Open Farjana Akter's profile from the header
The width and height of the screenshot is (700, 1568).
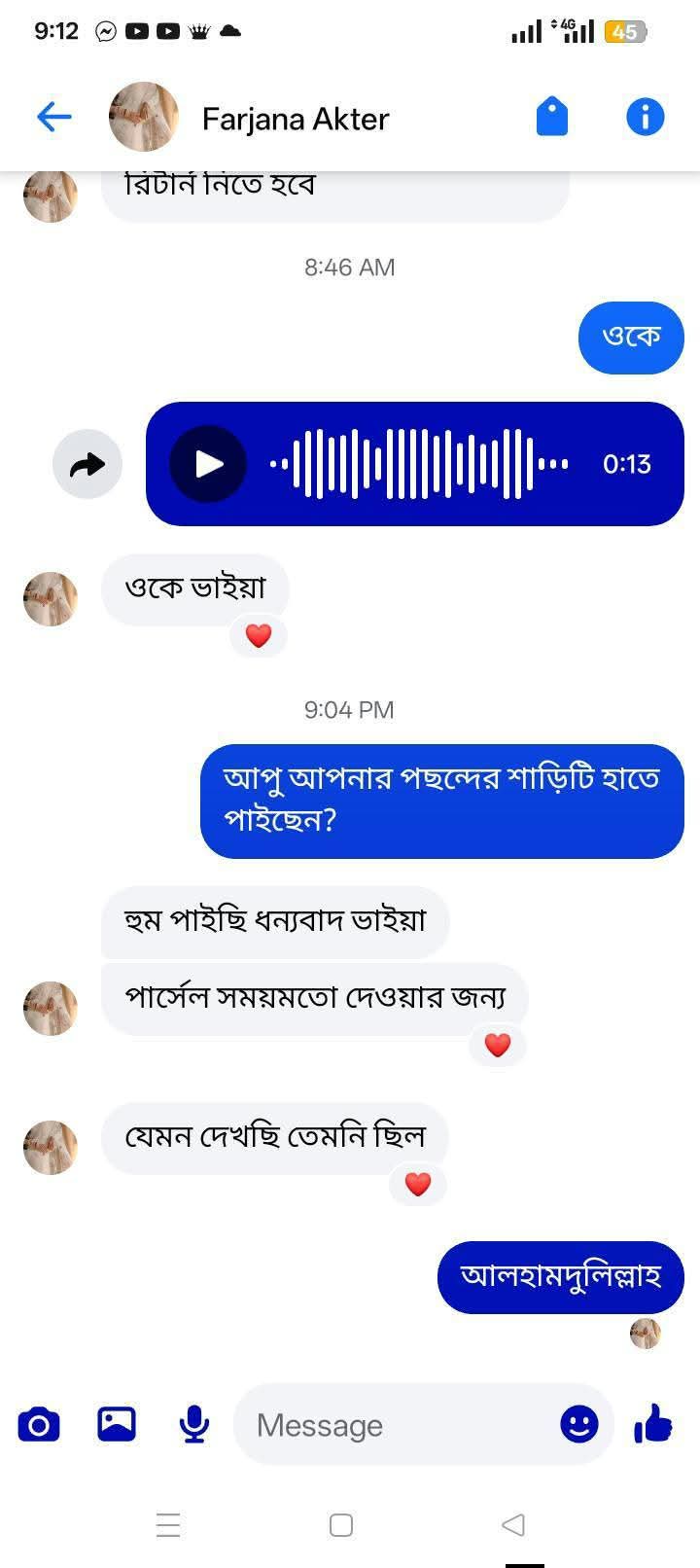(296, 119)
